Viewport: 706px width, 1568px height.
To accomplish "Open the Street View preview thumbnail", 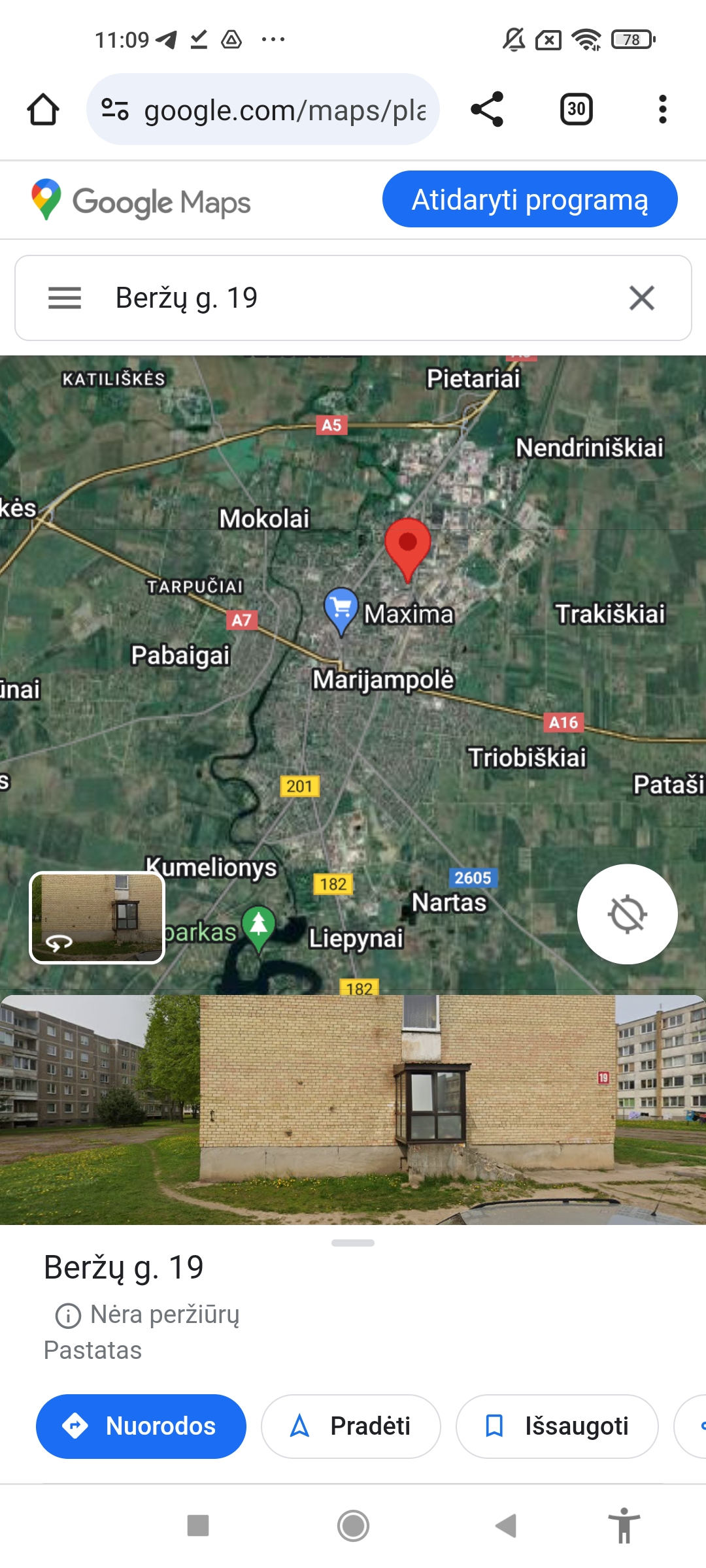I will [x=96, y=915].
